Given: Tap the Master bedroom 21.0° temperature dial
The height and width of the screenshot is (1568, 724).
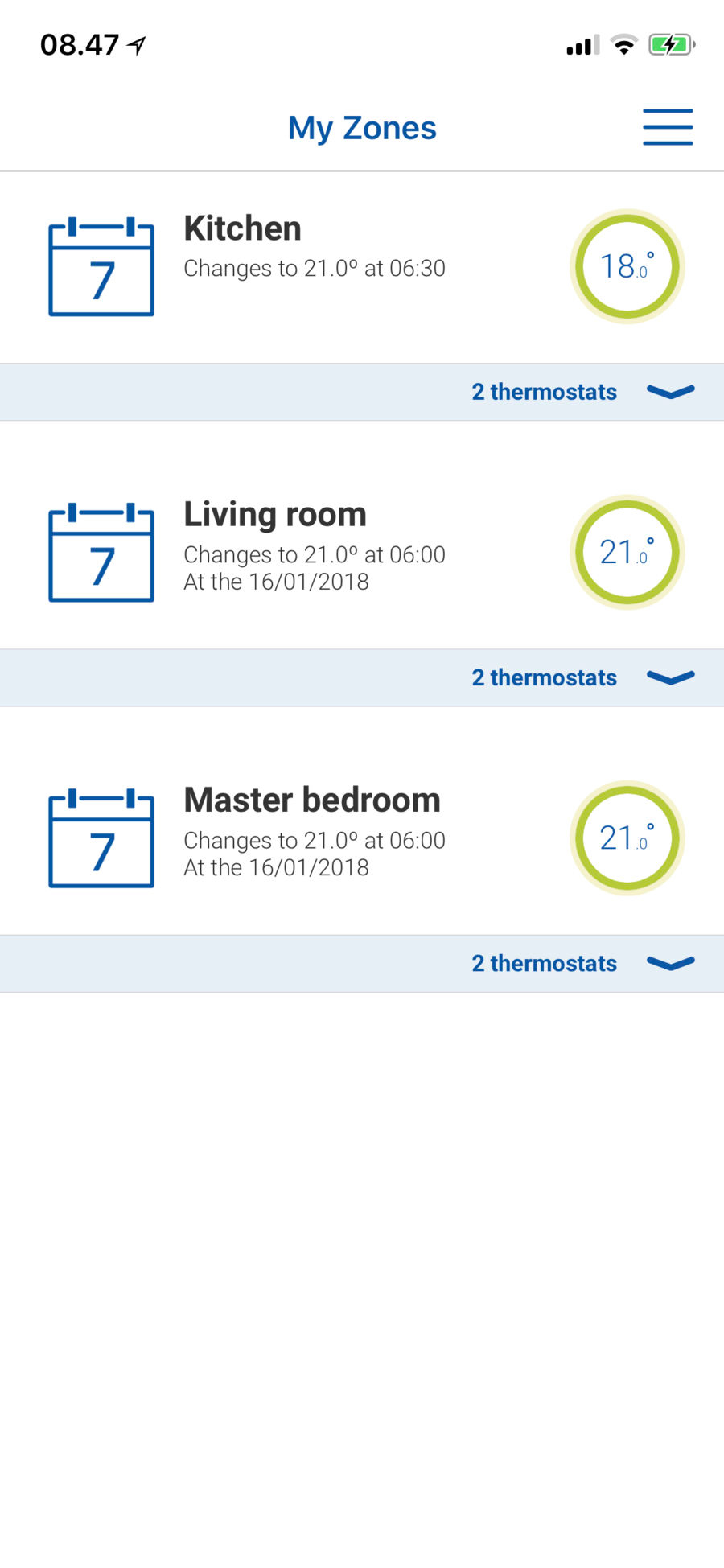Looking at the screenshot, I should coord(627,838).
